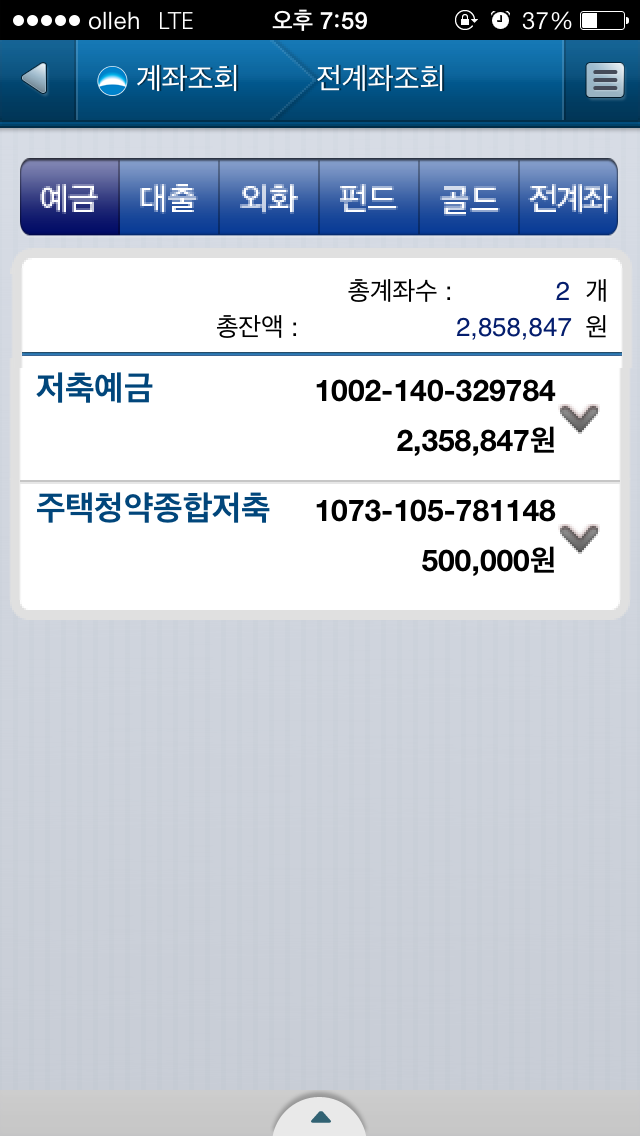Open the bottom pull-up arrow panel

tap(319, 1117)
